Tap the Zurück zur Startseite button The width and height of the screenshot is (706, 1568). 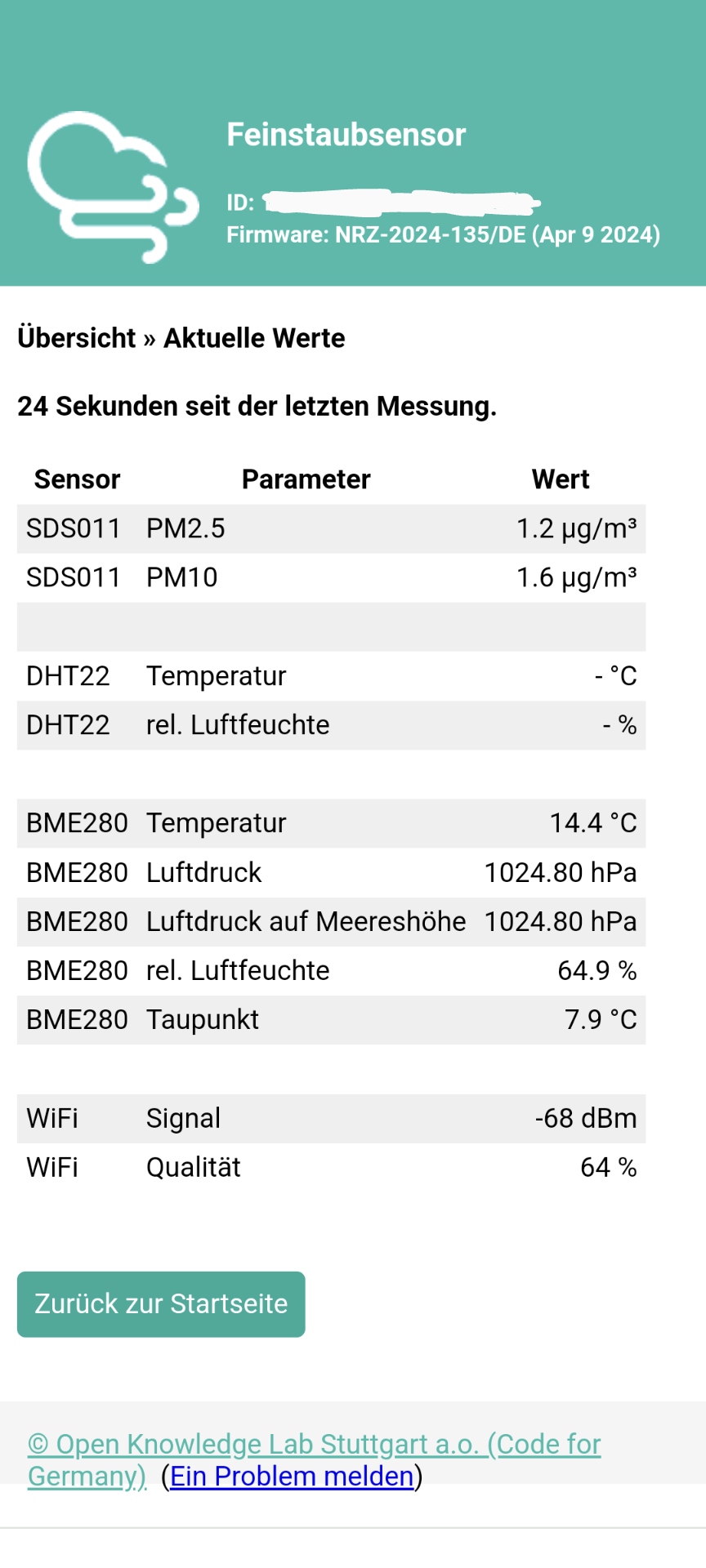[161, 1303]
